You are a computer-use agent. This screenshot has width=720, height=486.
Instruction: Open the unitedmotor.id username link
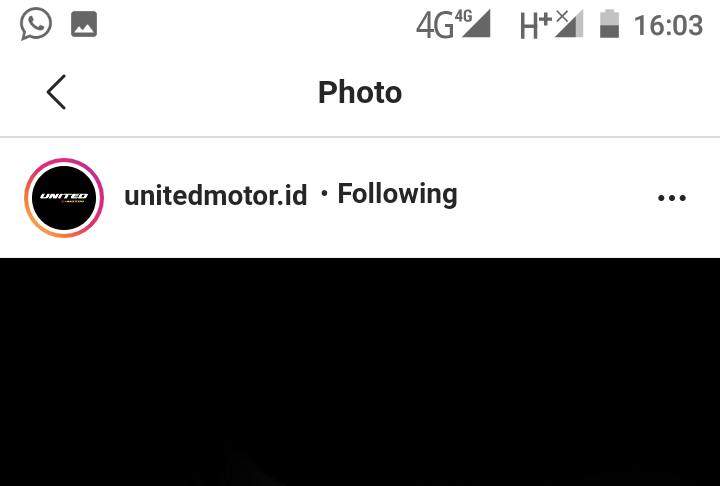pos(215,195)
